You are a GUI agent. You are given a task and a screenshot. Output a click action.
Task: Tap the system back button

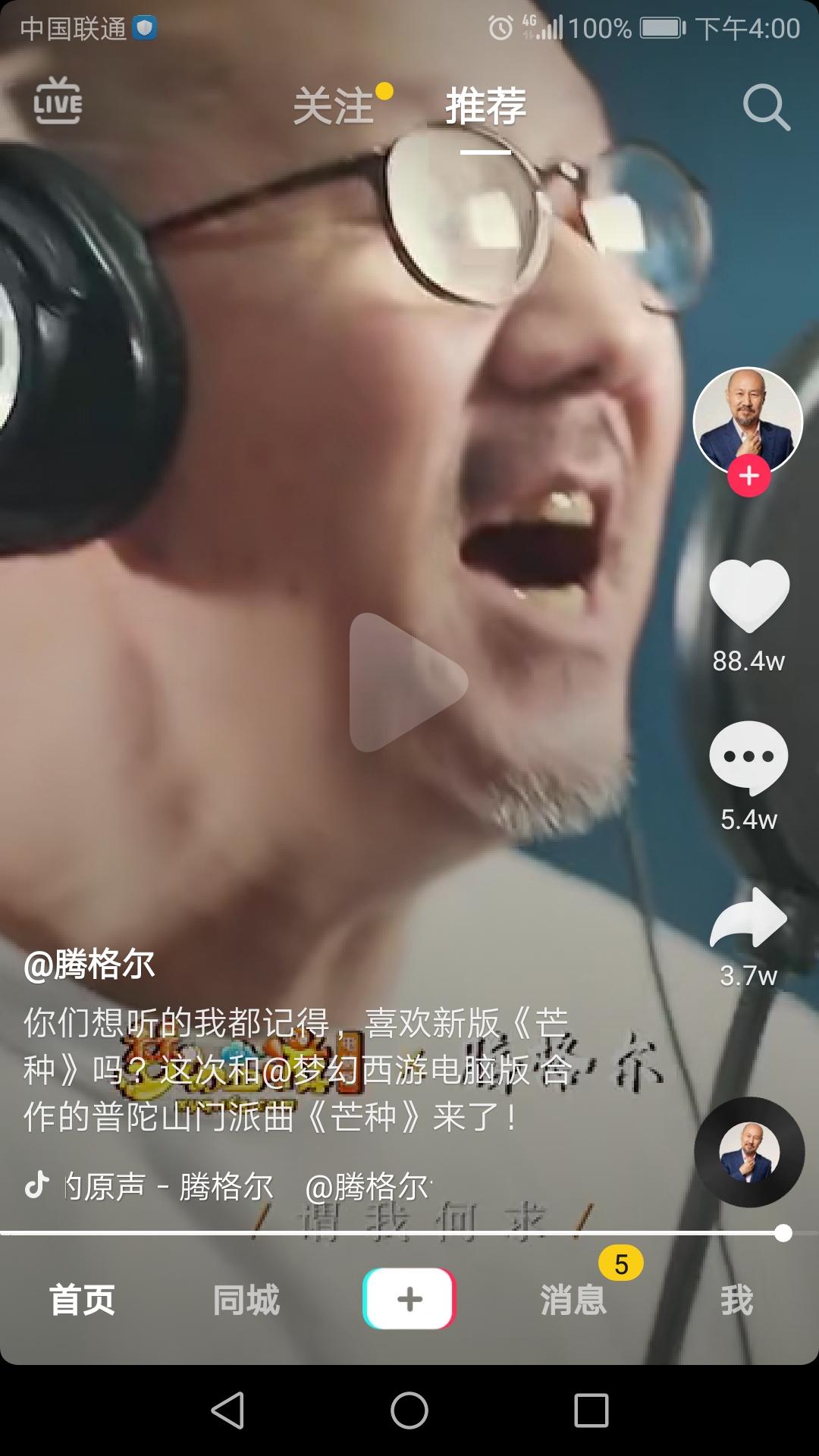coord(227,1410)
